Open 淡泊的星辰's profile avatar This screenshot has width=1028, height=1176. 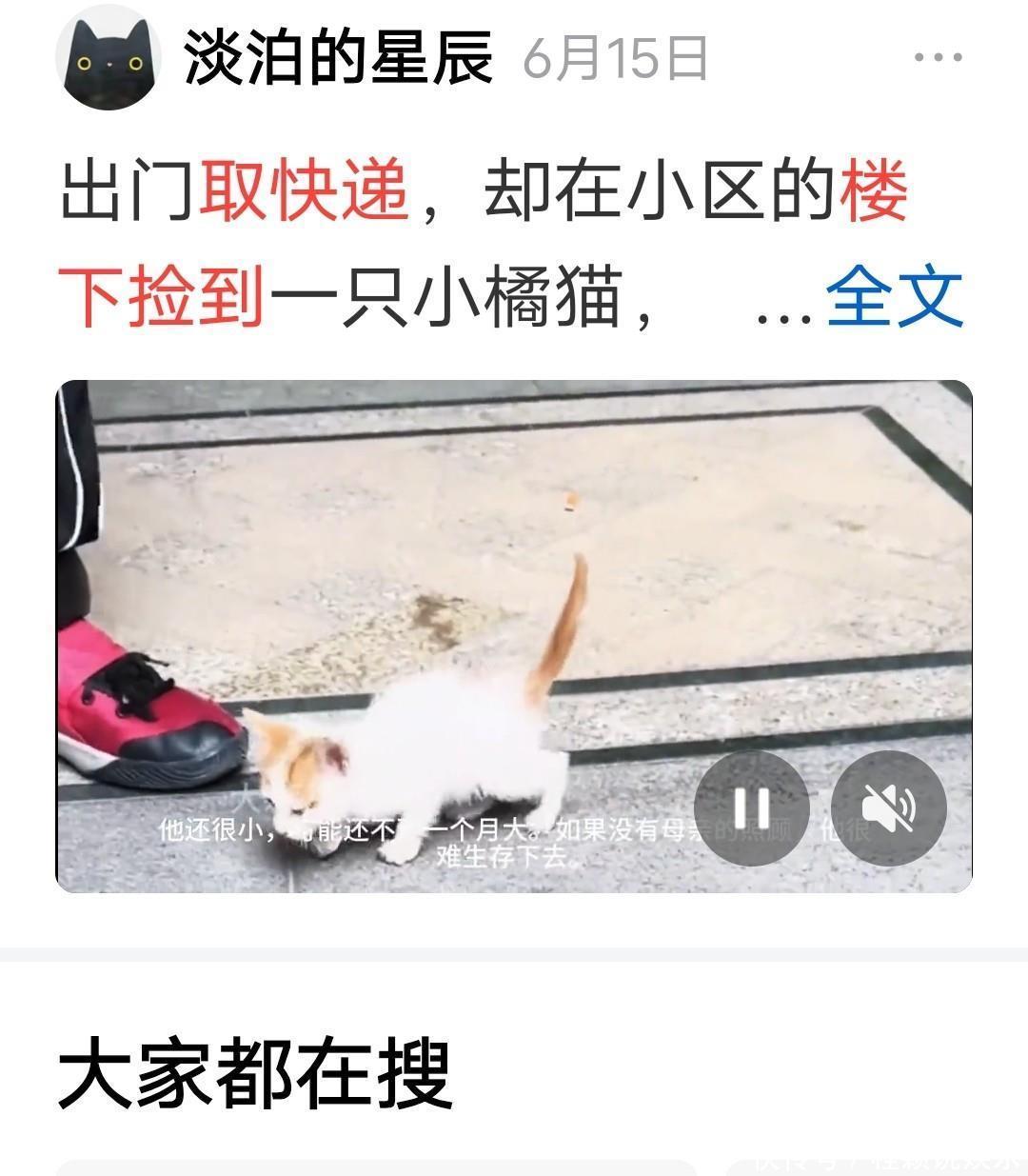(108, 59)
